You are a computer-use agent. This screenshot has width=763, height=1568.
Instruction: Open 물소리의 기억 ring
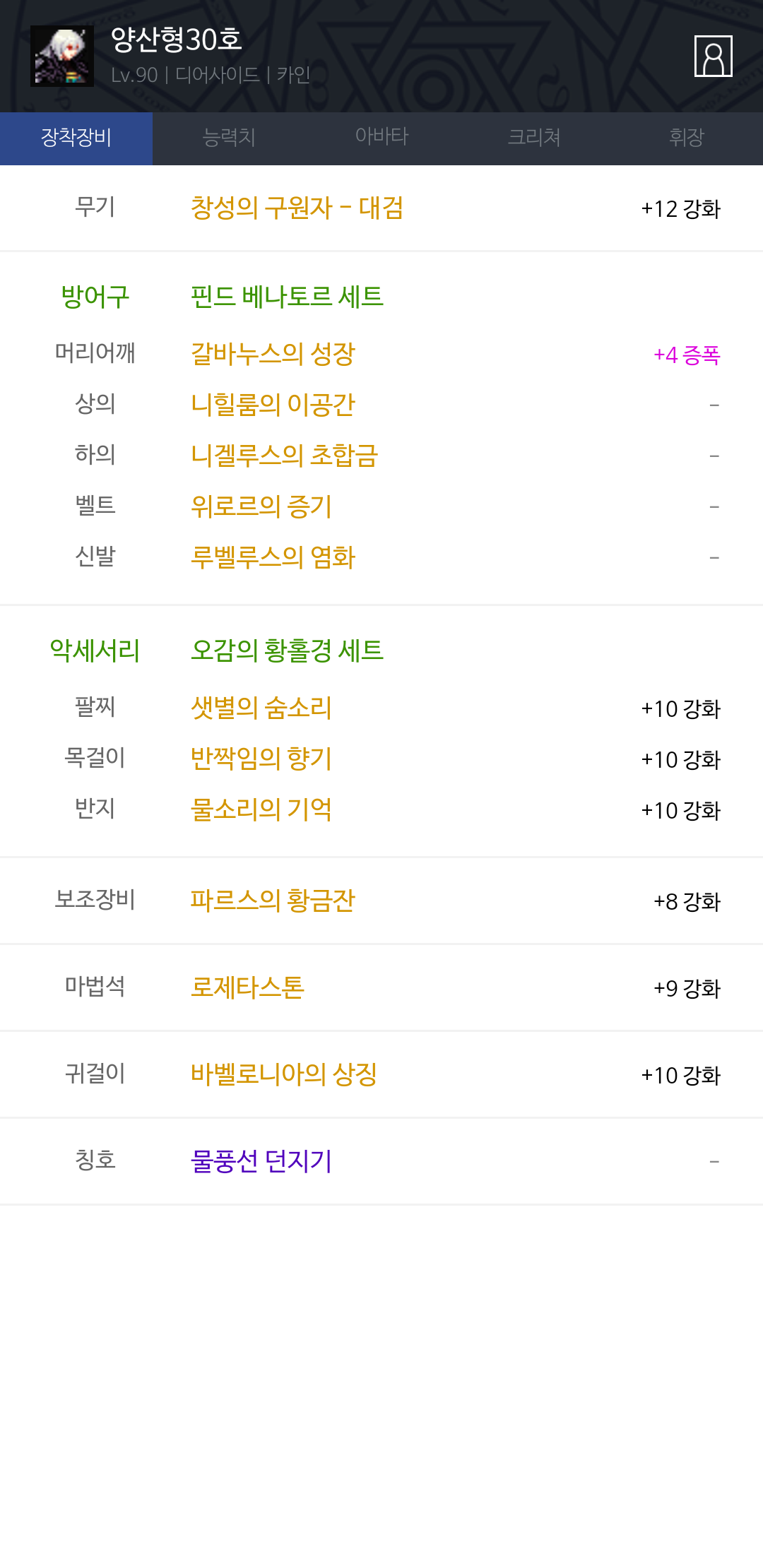pyautogui.click(x=261, y=809)
